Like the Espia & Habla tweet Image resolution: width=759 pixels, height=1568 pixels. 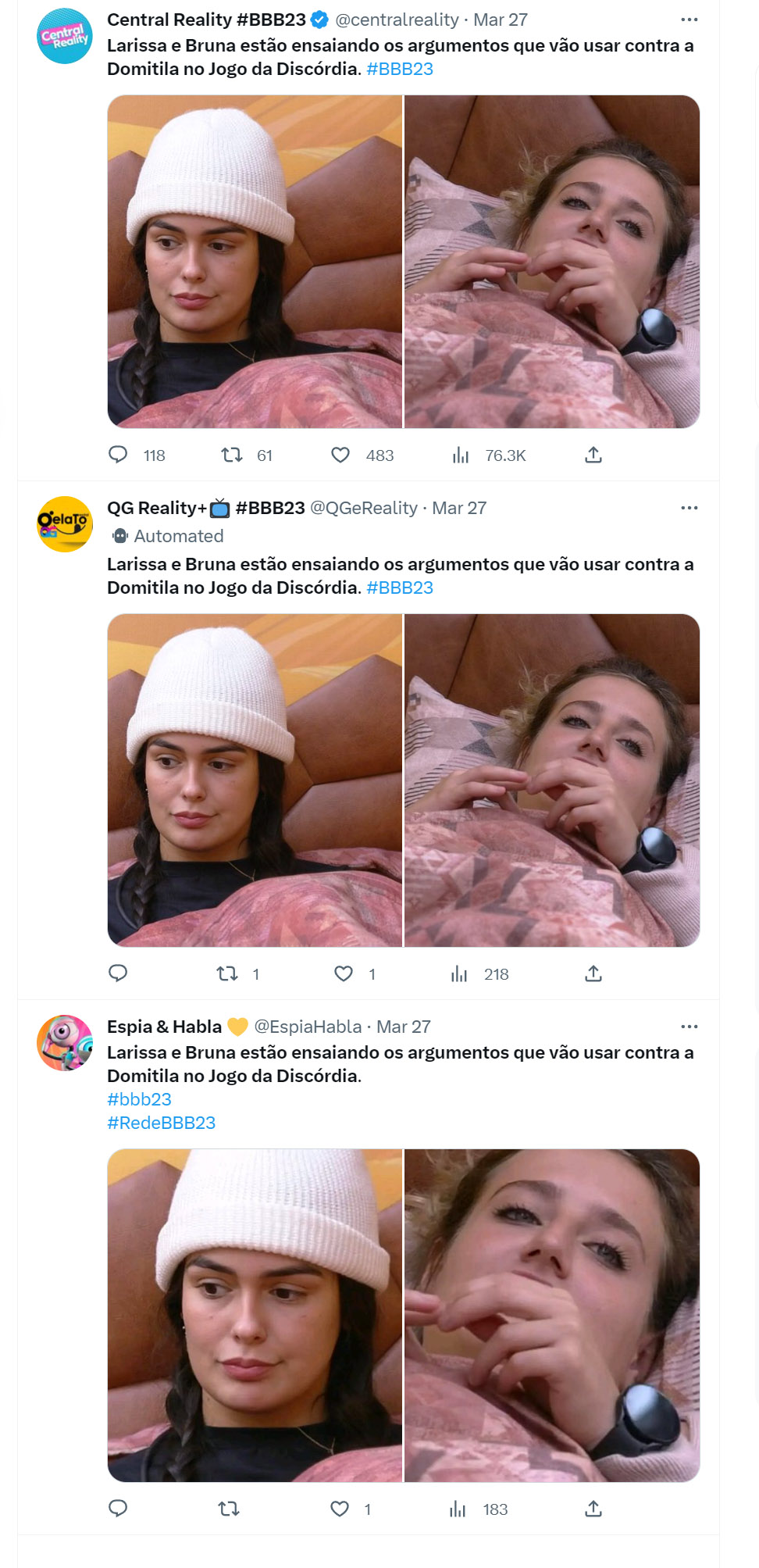click(x=340, y=1509)
